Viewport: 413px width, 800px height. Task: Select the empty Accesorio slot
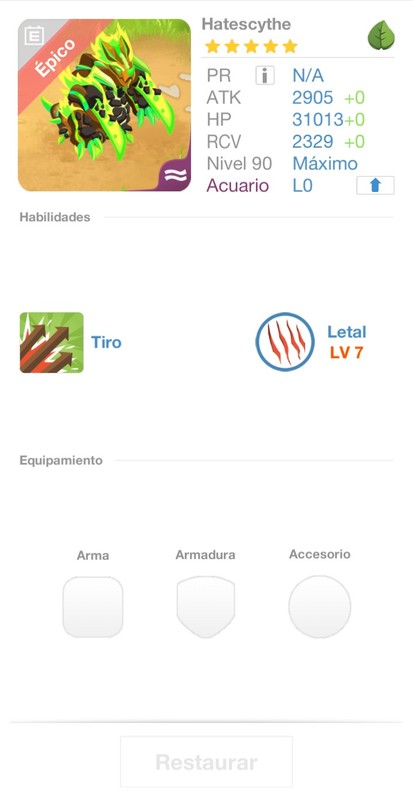(320, 607)
